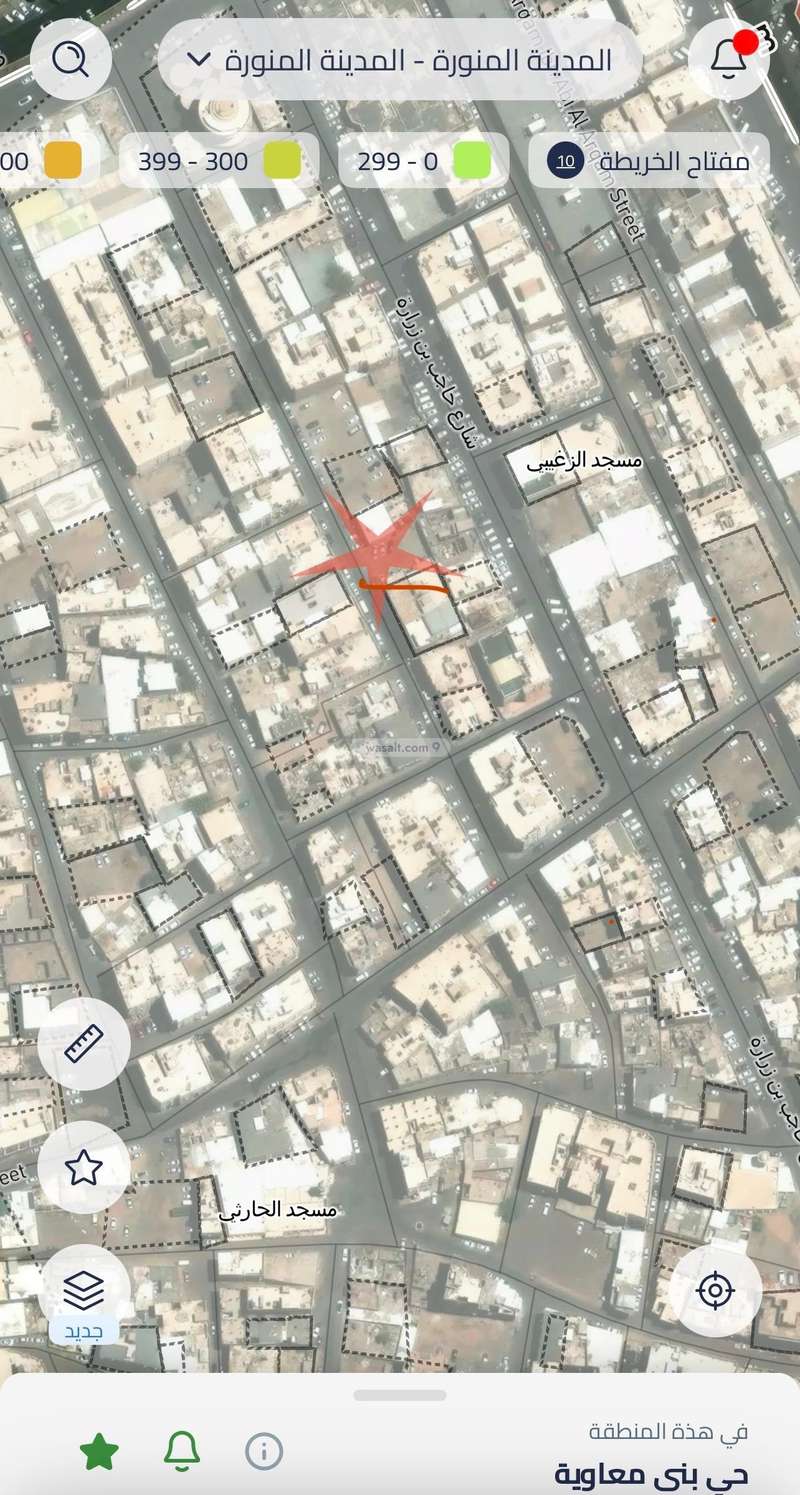Open the map layers switcher

84,1288
